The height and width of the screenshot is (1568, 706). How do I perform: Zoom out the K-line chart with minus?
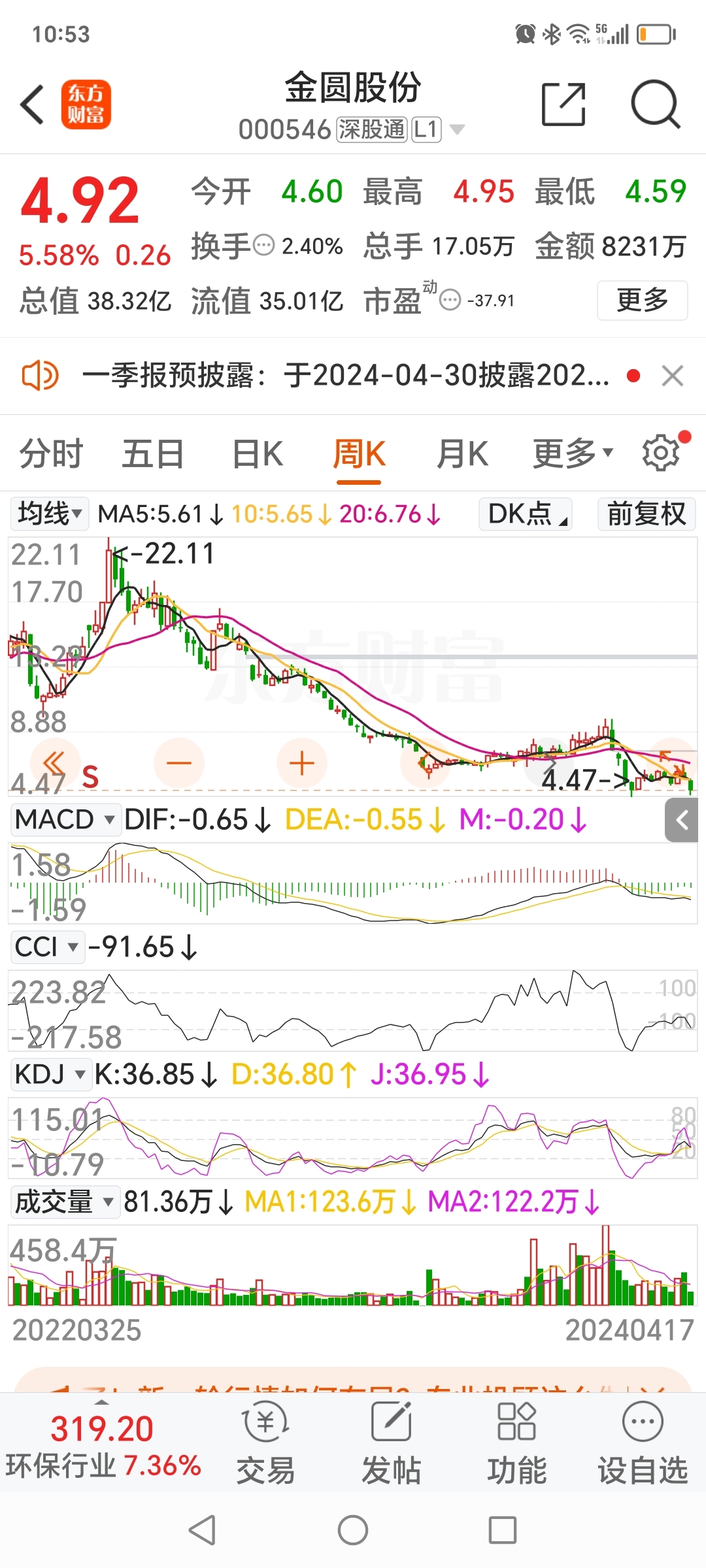(179, 763)
